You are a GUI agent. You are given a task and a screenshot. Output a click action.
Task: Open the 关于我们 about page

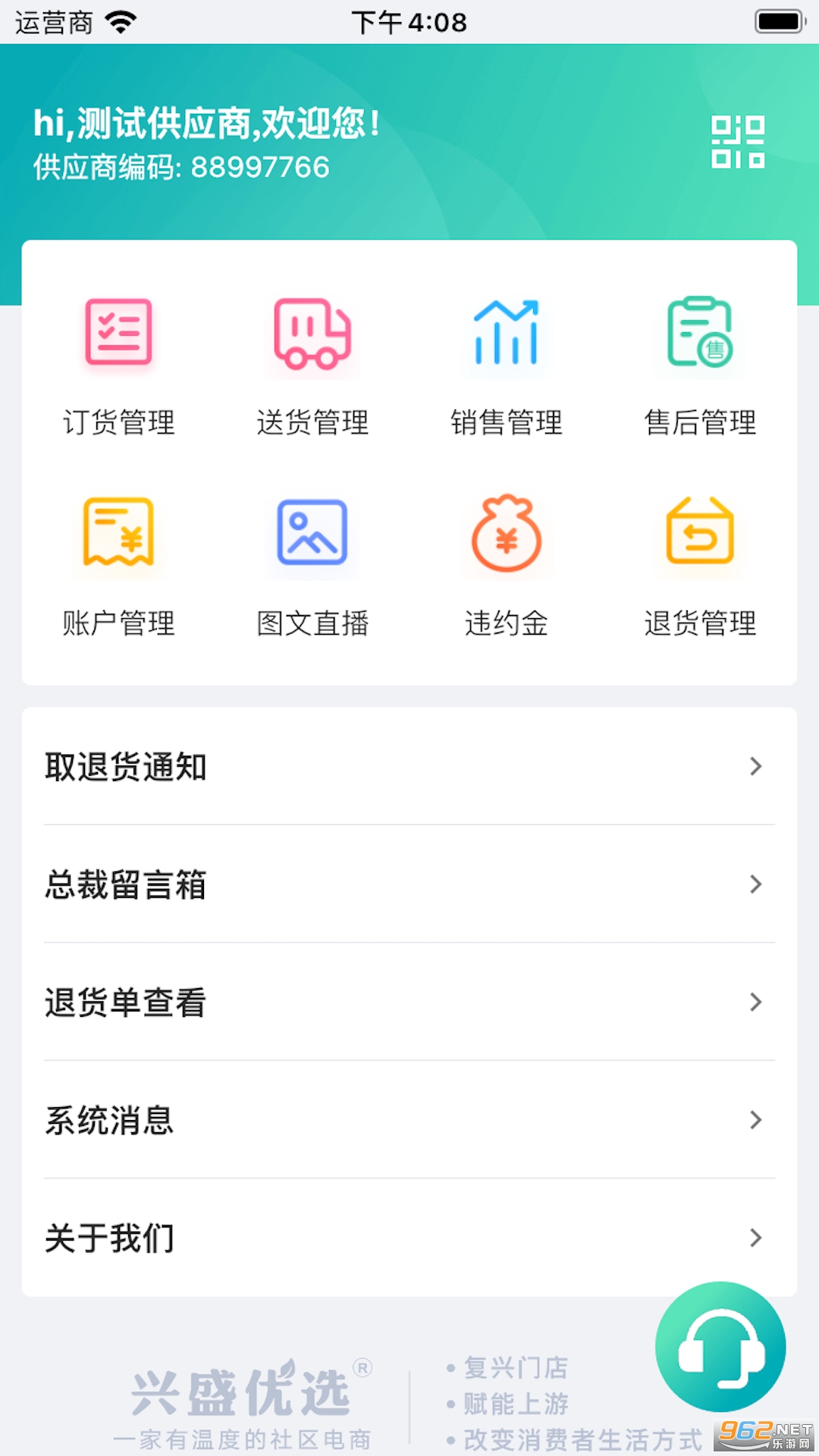(409, 1238)
